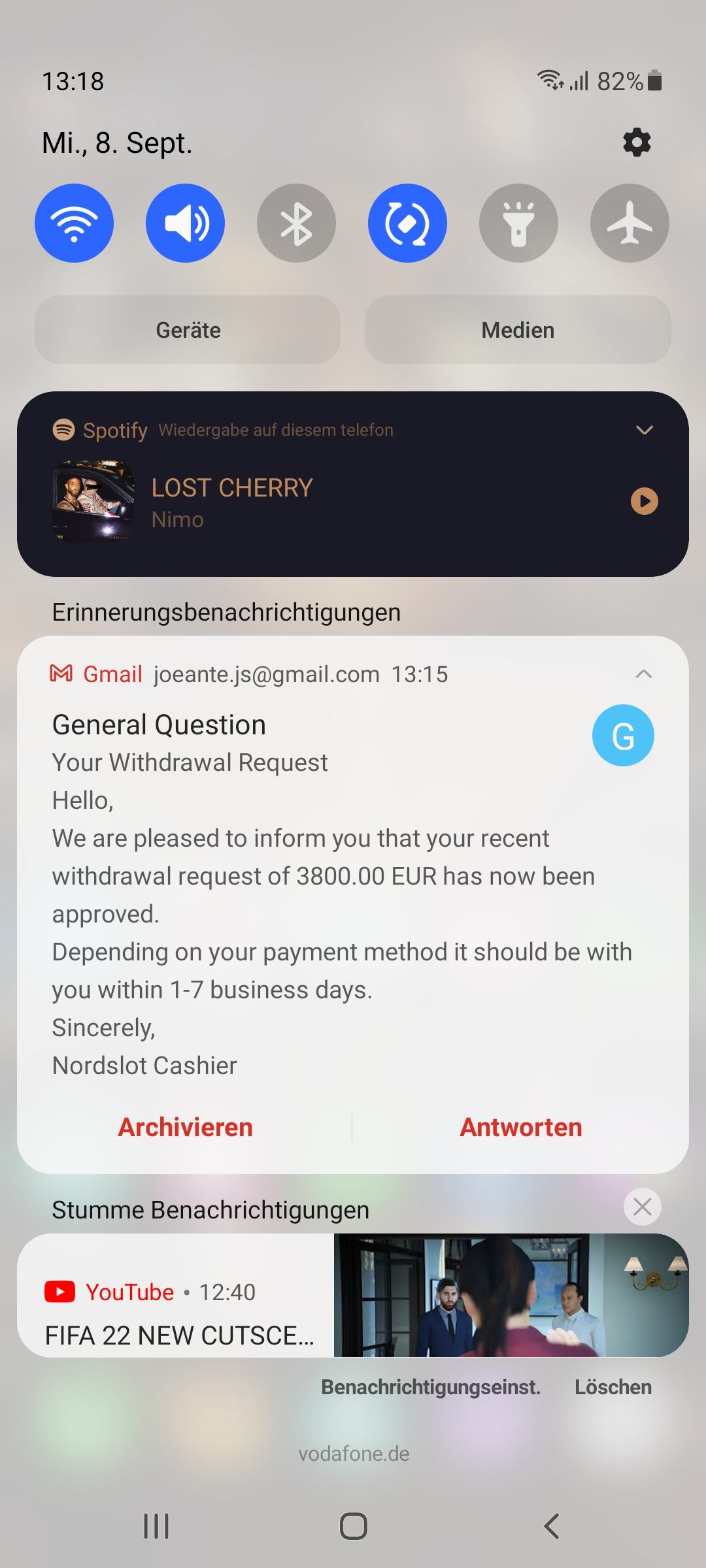Archive the Nordslot withdrawal email
This screenshot has width=706, height=1568.
click(185, 1128)
